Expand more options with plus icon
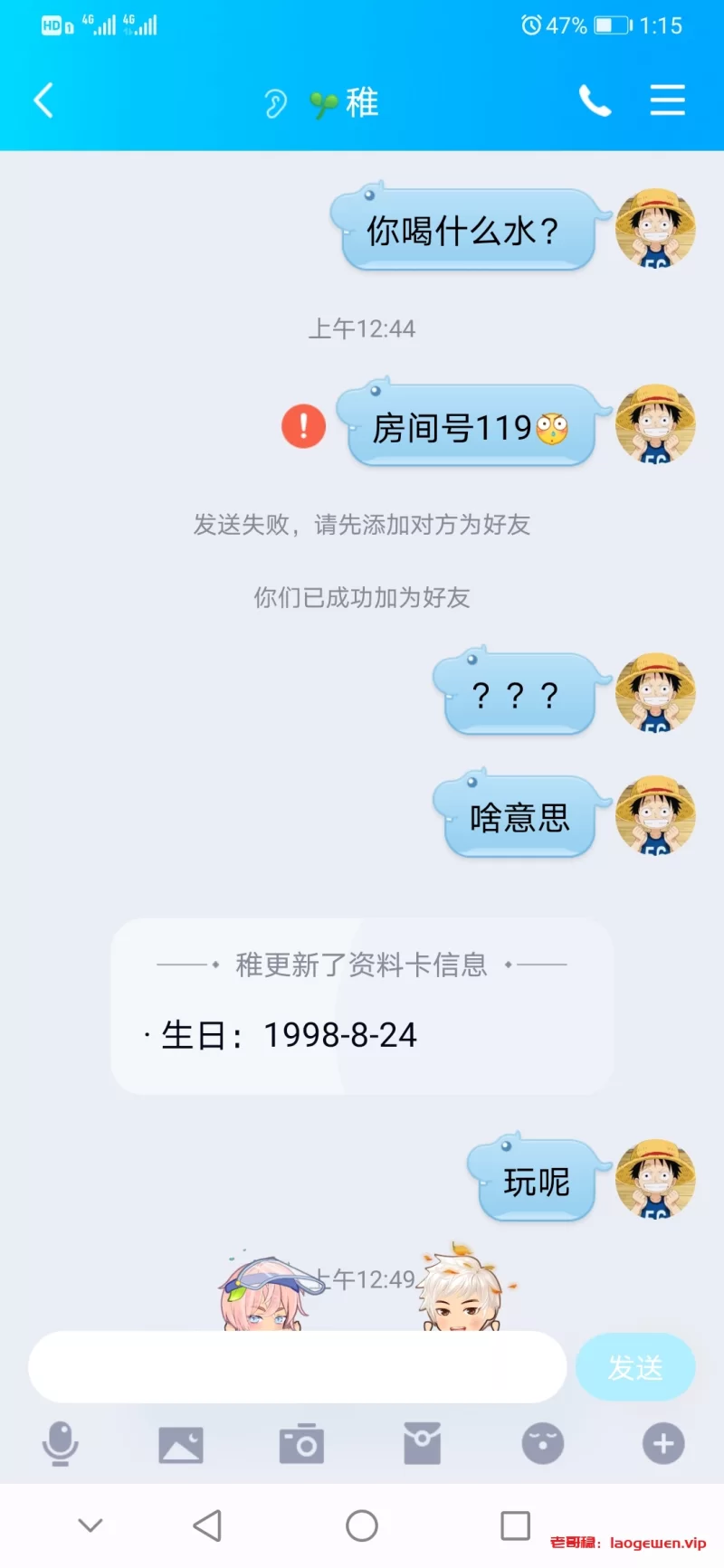724x1568 pixels. coord(663,1444)
